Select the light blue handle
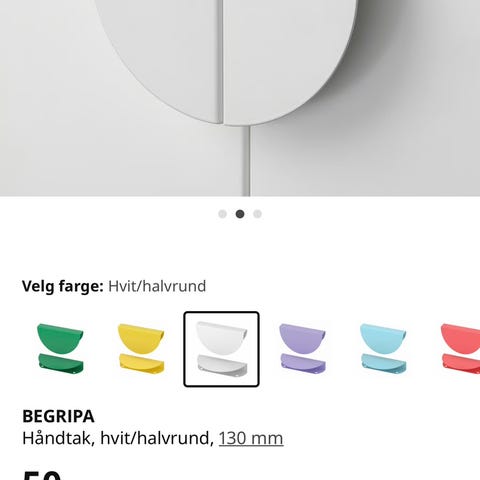Screen dimensions: 480x480 coord(383,349)
